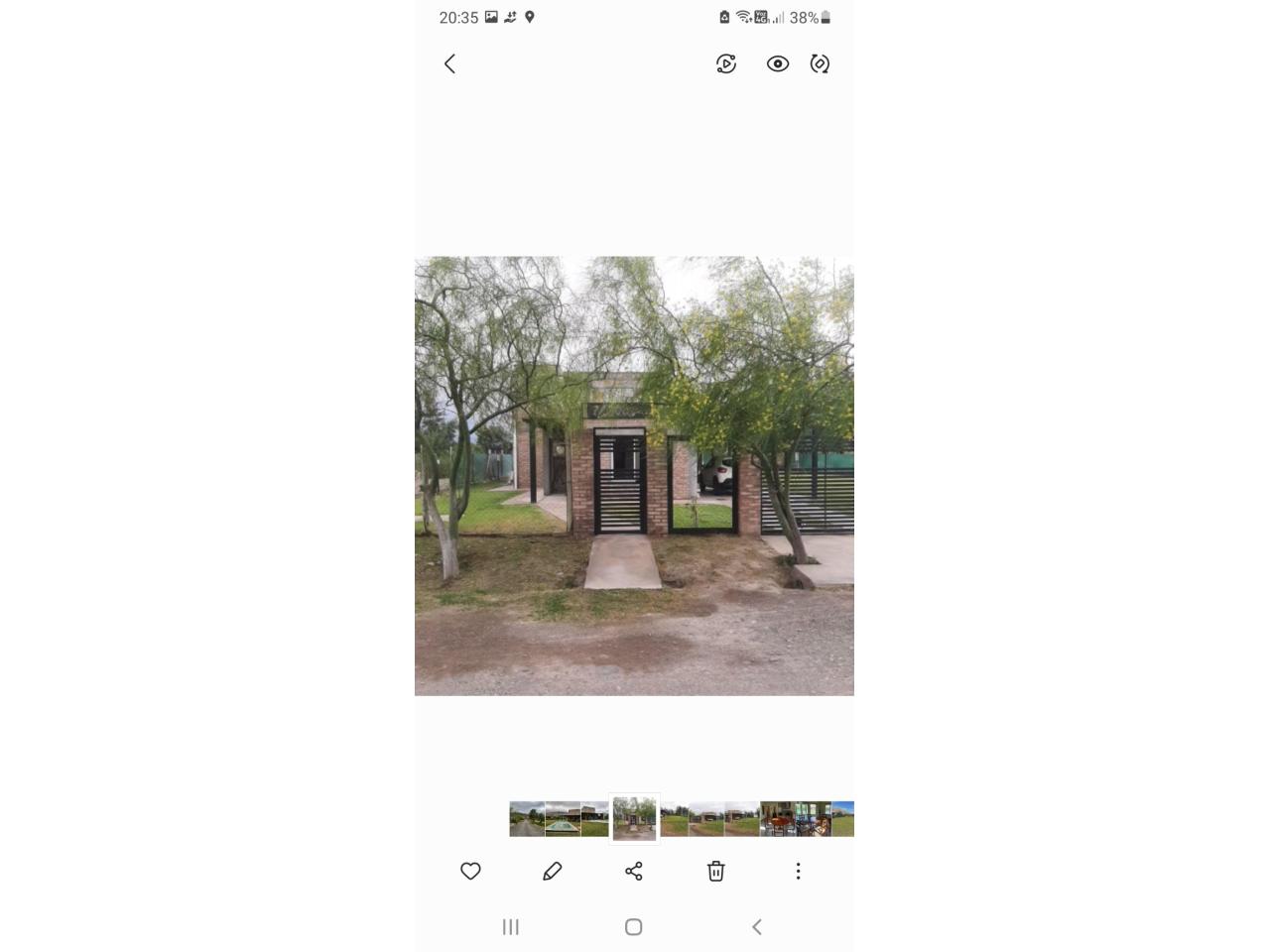Select the dirt road thumbnail in the filmstrip

(527, 819)
